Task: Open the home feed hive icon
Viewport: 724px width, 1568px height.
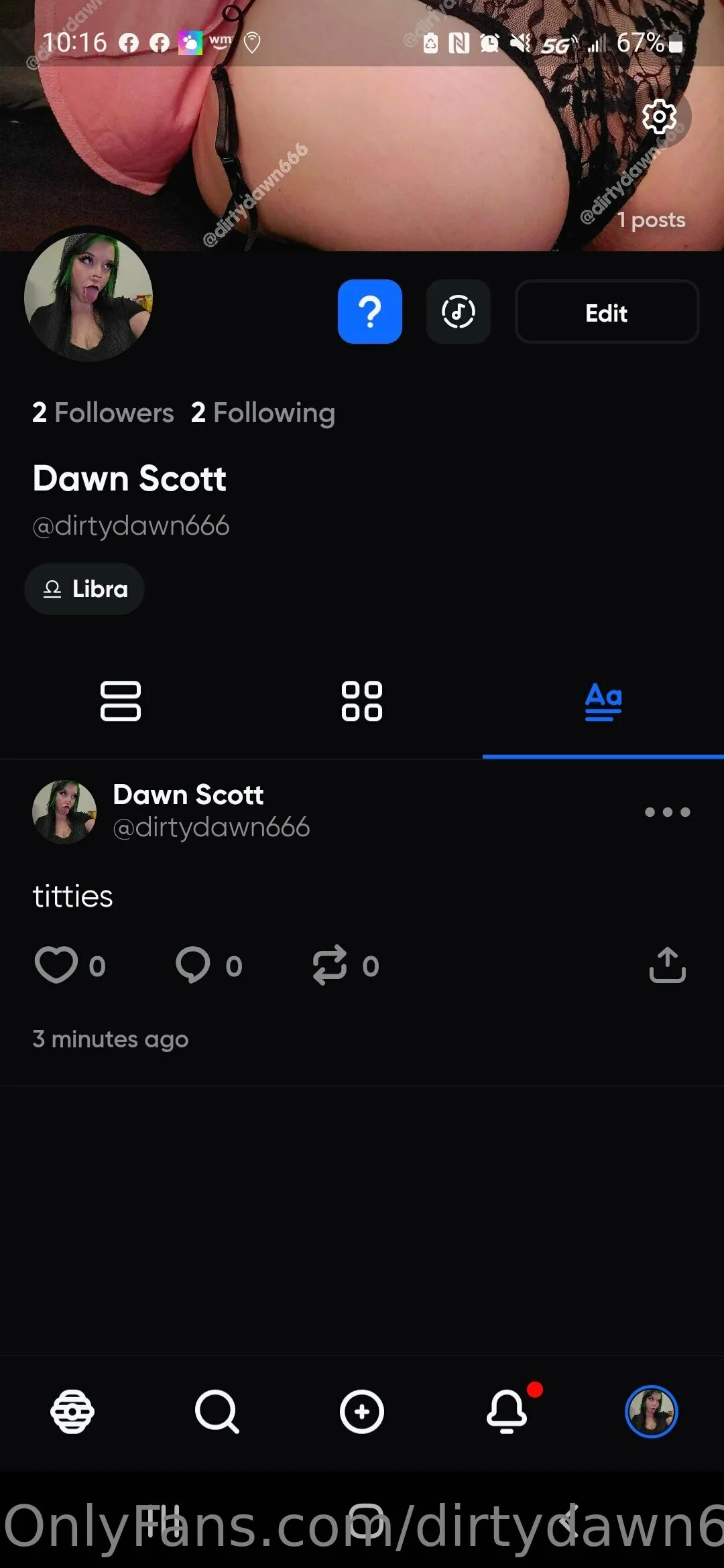Action: click(x=72, y=1412)
